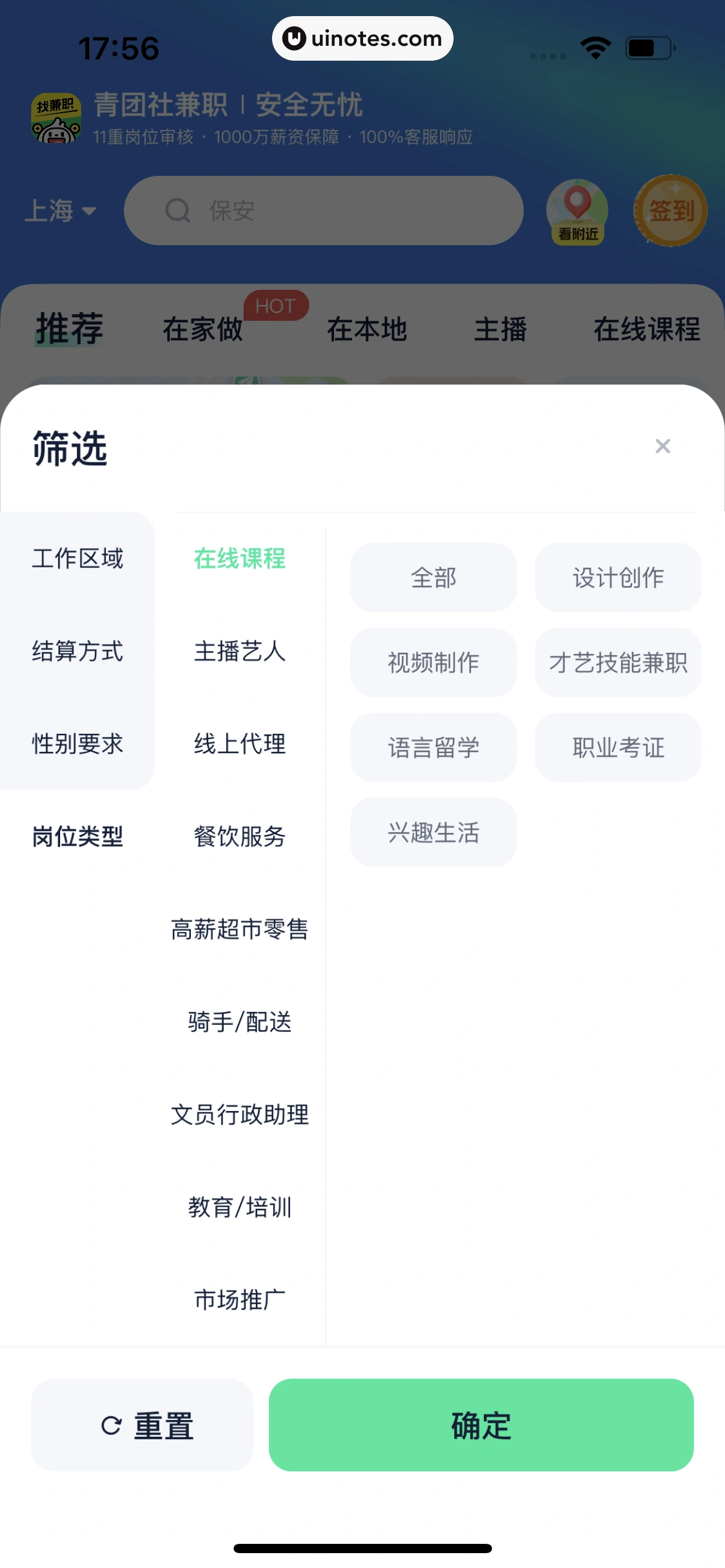Click the uinotes logo at screen top
The width and height of the screenshot is (725, 1568).
[x=362, y=38]
